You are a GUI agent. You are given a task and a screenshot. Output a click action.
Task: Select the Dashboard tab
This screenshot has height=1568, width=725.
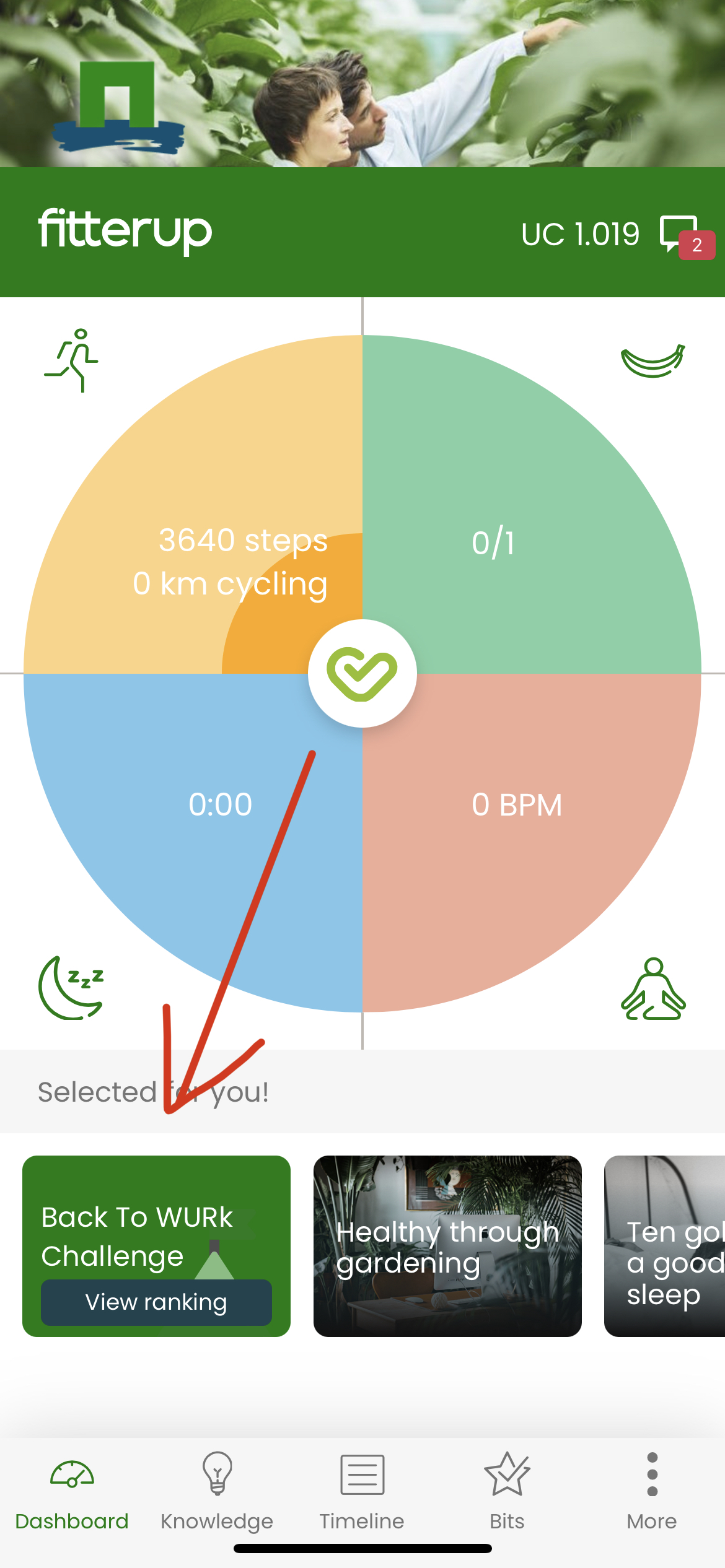72,1491
